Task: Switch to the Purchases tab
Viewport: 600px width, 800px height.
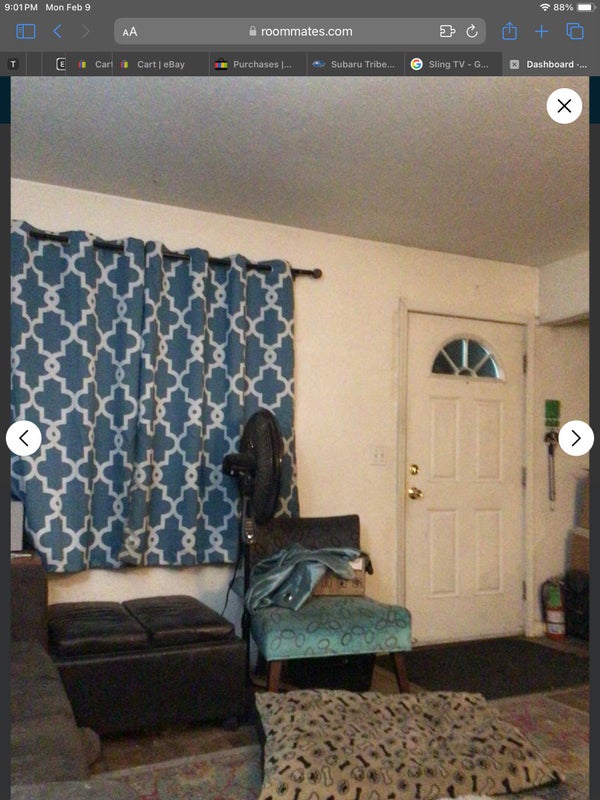Action: (x=255, y=64)
